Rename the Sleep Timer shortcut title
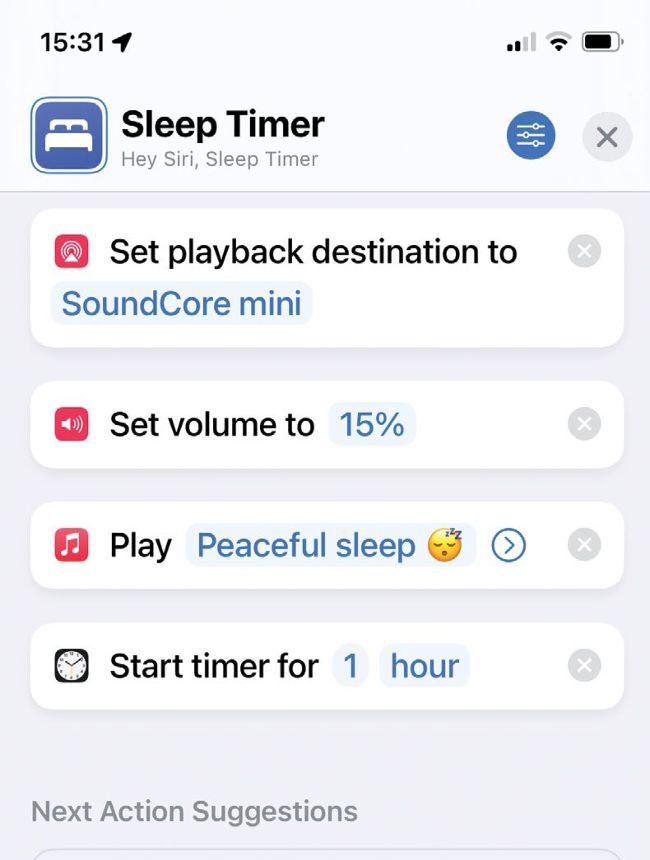Viewport: 650px width, 860px height. 222,125
